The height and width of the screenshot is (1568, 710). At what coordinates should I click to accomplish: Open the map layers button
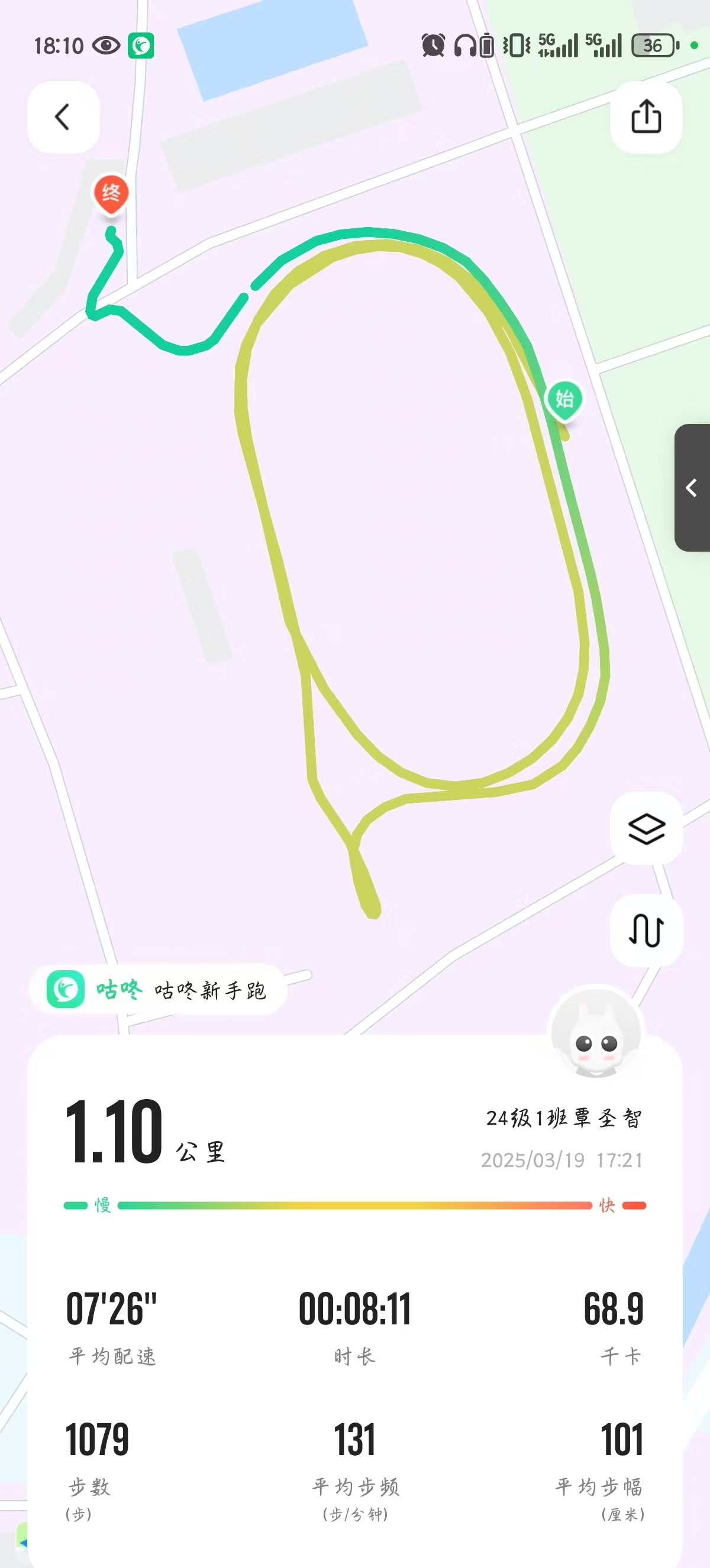pos(646,828)
